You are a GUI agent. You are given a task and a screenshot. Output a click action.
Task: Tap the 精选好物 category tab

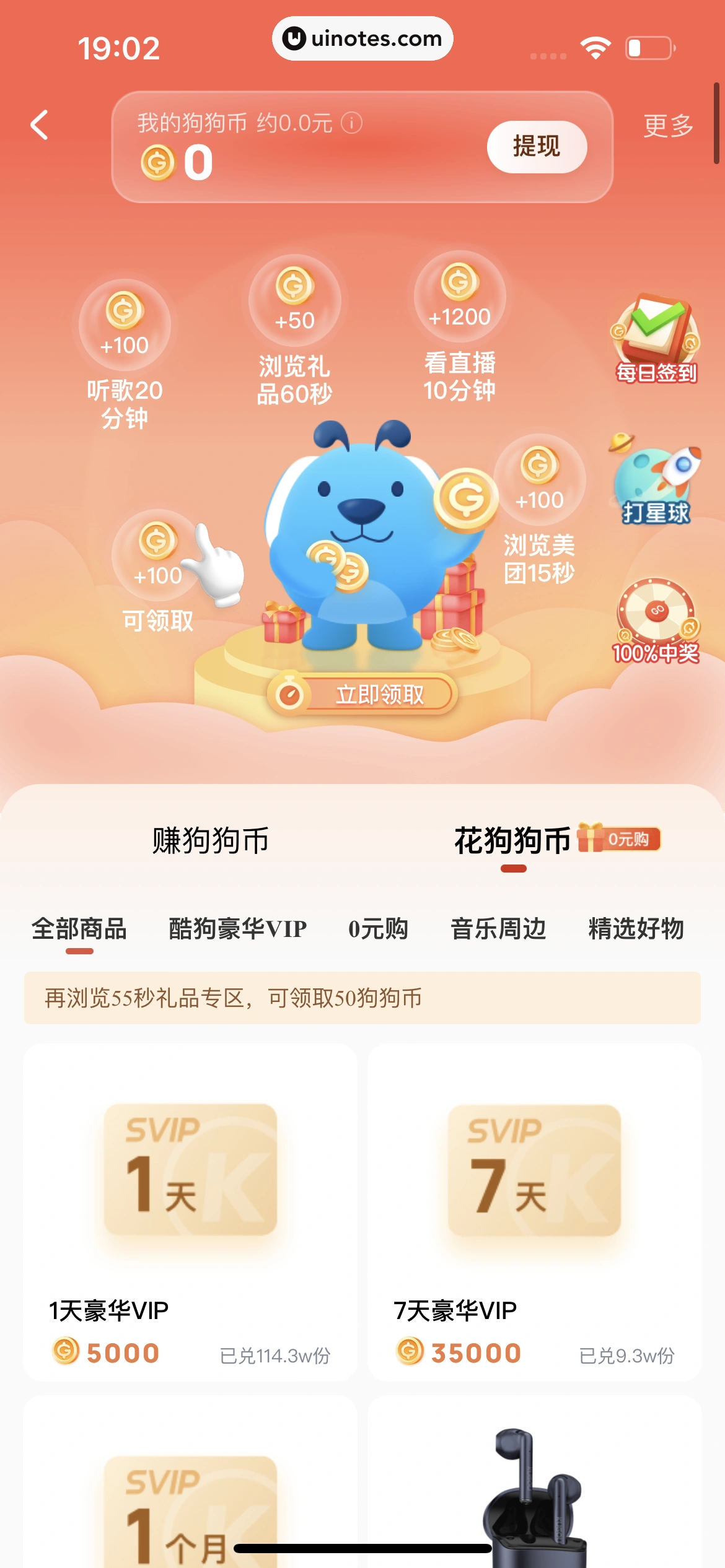pos(636,928)
